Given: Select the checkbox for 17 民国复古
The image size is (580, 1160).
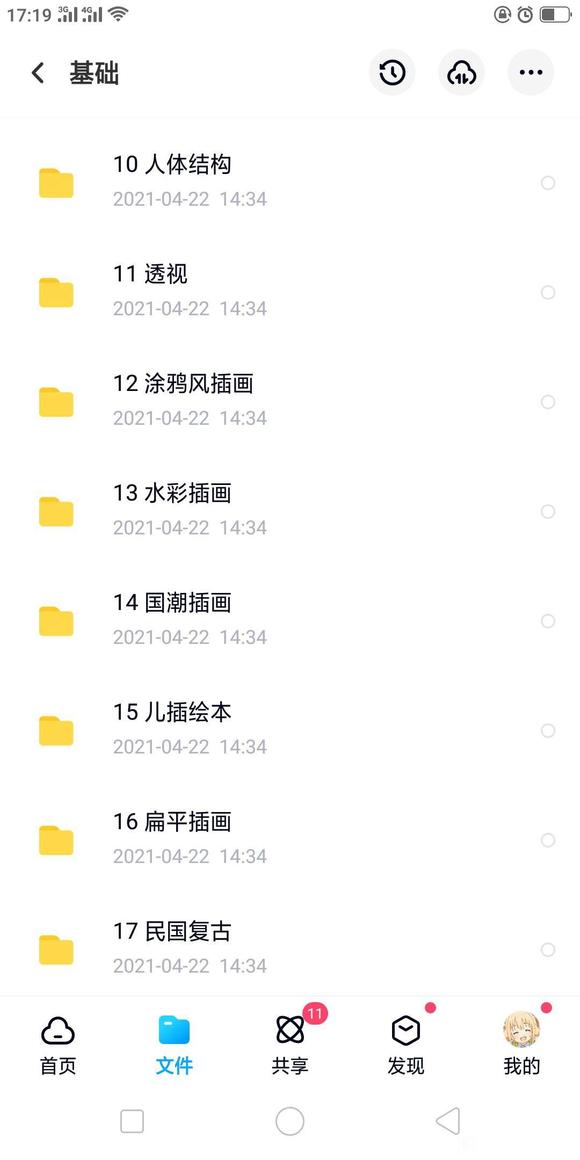Looking at the screenshot, I should (548, 949).
